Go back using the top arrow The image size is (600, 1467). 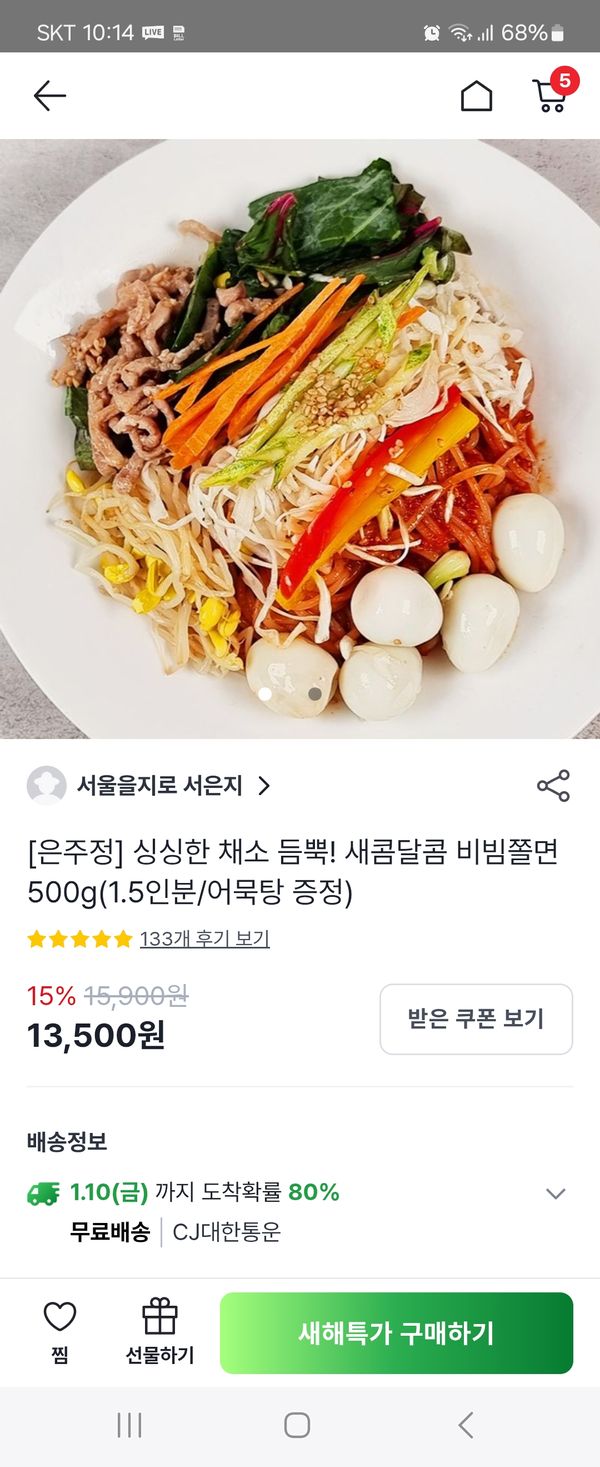[49, 96]
